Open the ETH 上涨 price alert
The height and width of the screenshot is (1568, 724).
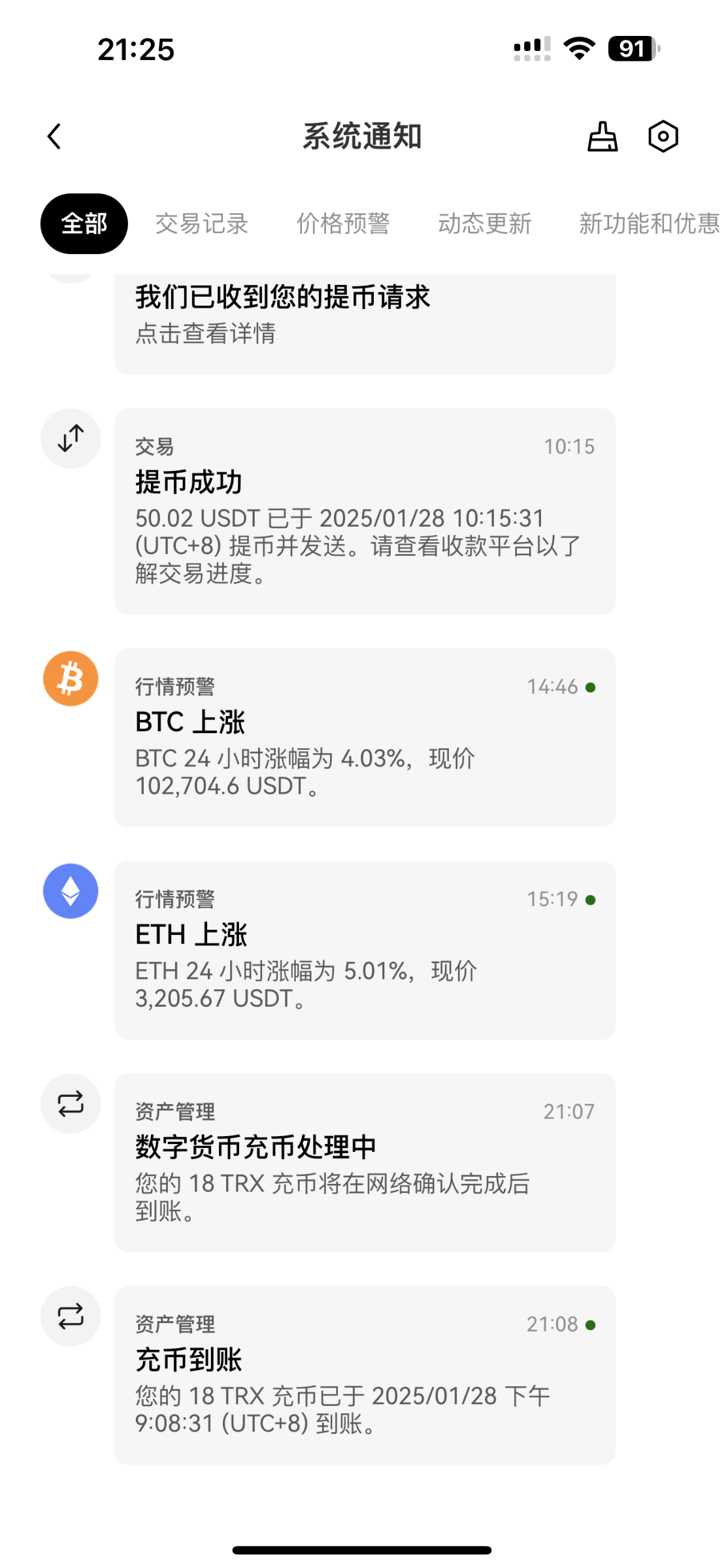click(x=365, y=950)
